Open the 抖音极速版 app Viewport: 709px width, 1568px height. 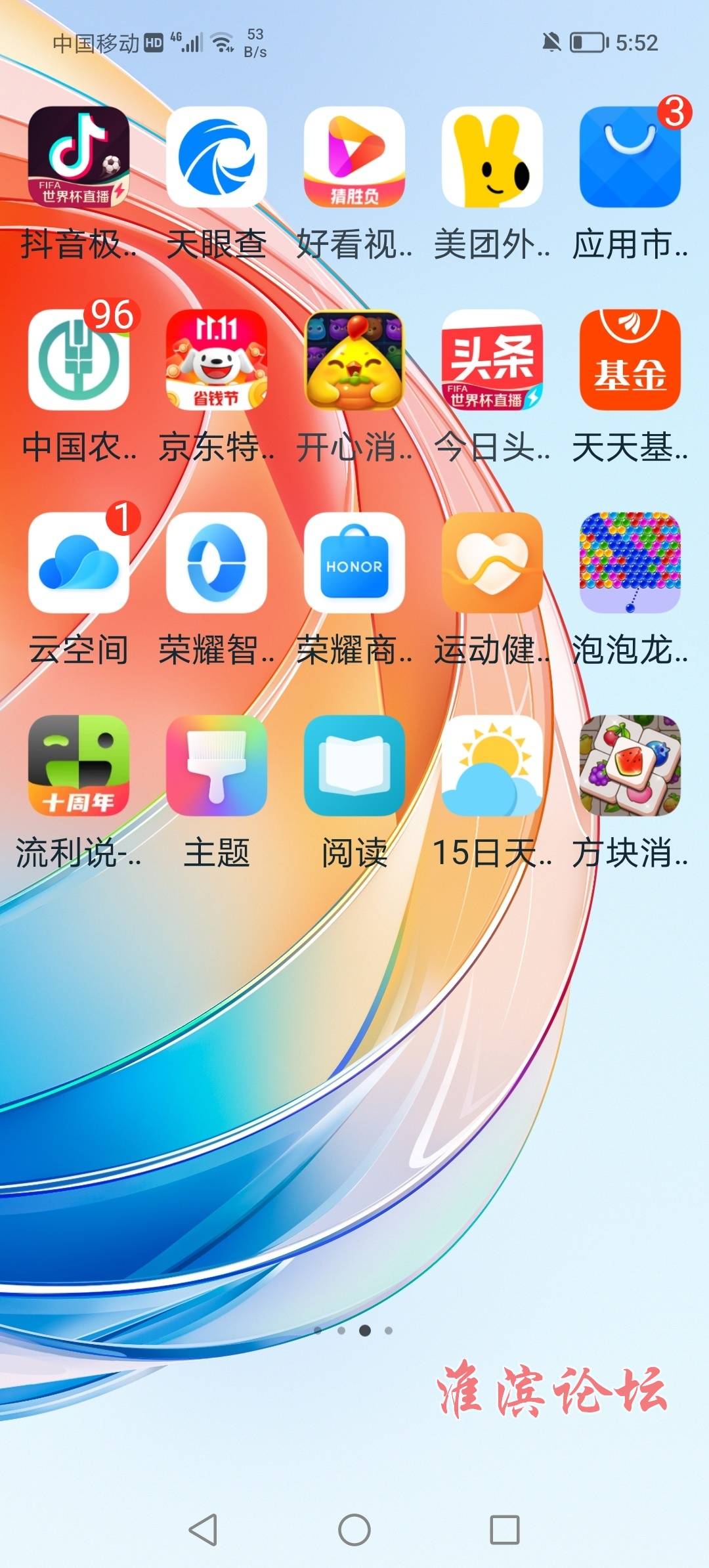pyautogui.click(x=79, y=158)
